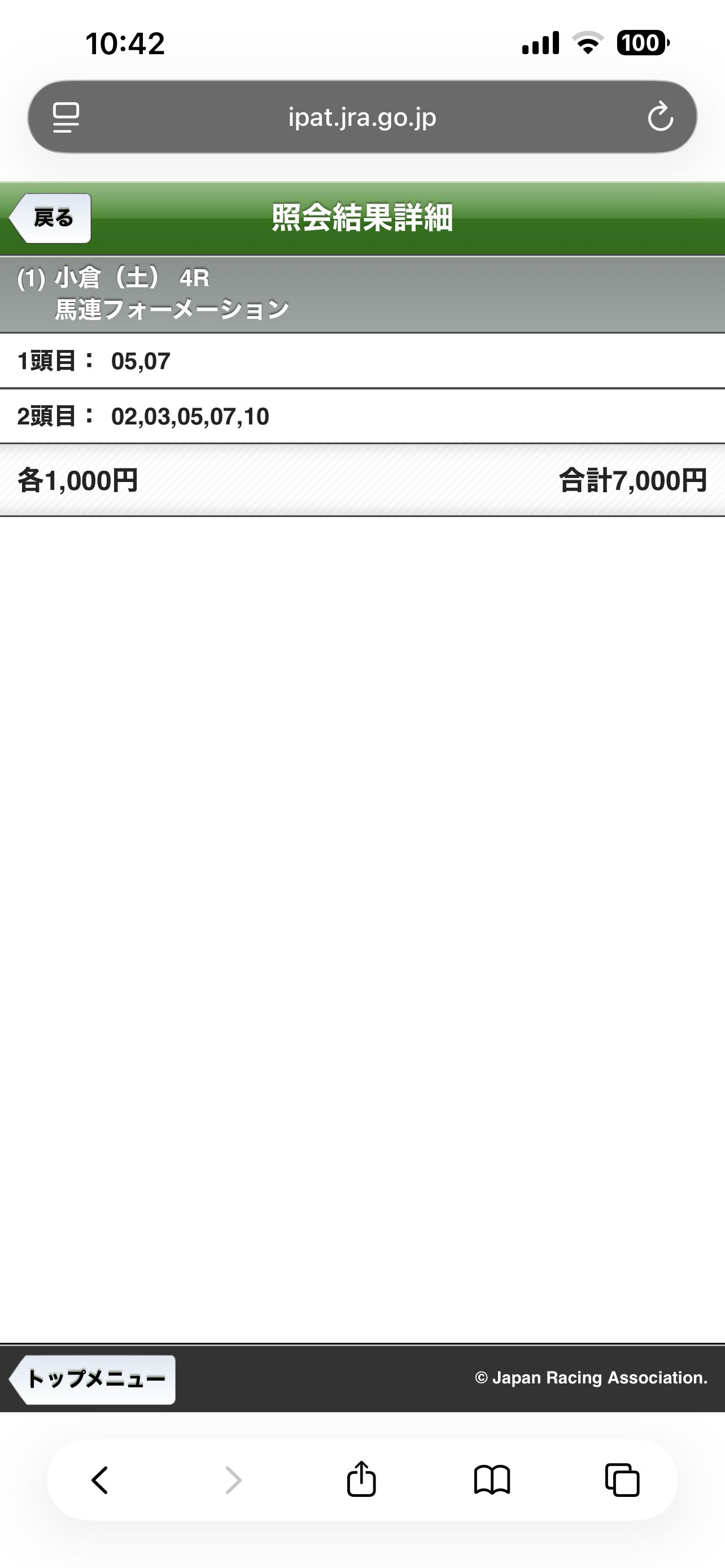Return to トップメニュー
This screenshot has height=1568, width=725.
point(93,1379)
